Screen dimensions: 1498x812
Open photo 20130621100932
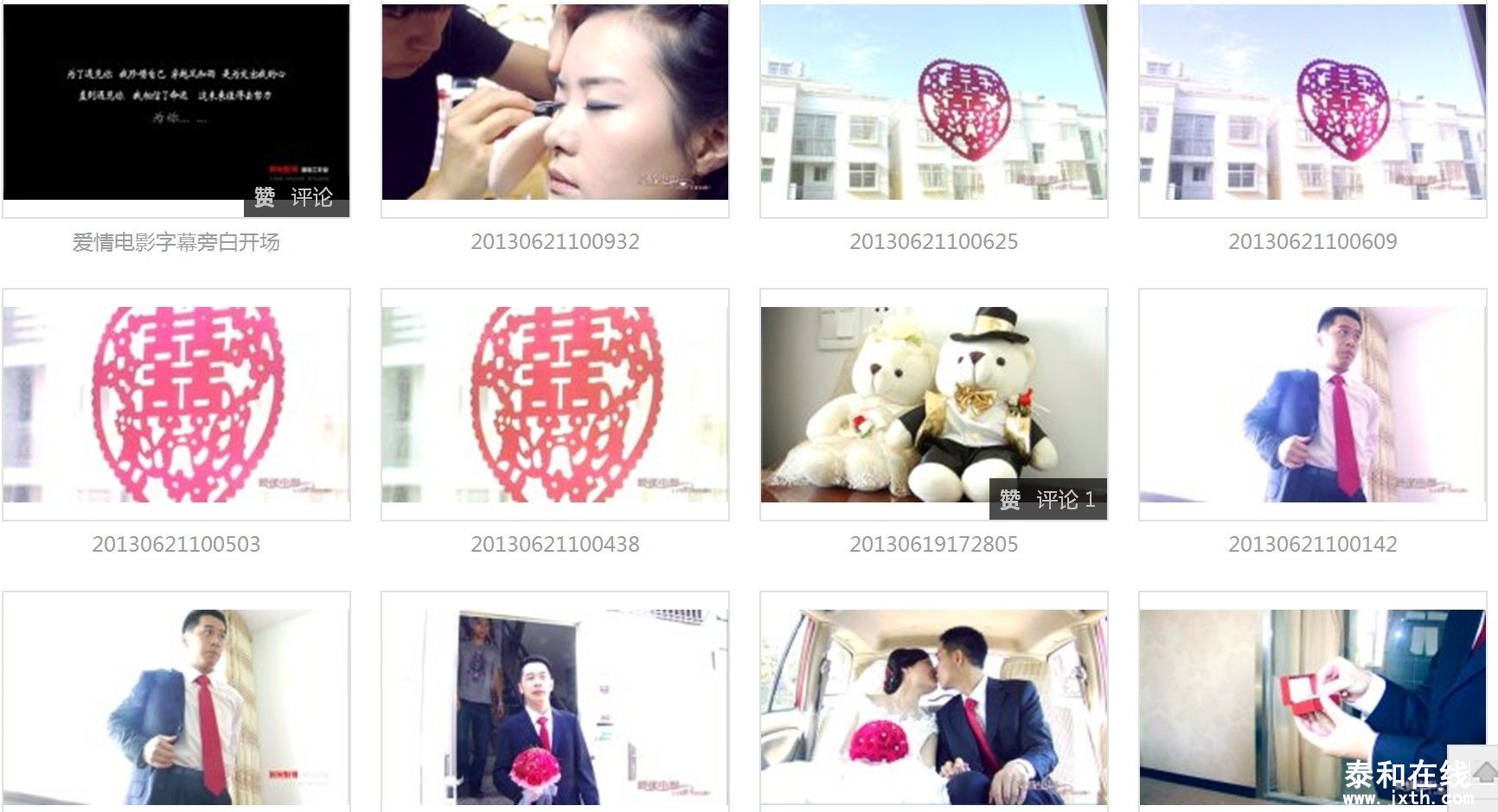[x=554, y=102]
